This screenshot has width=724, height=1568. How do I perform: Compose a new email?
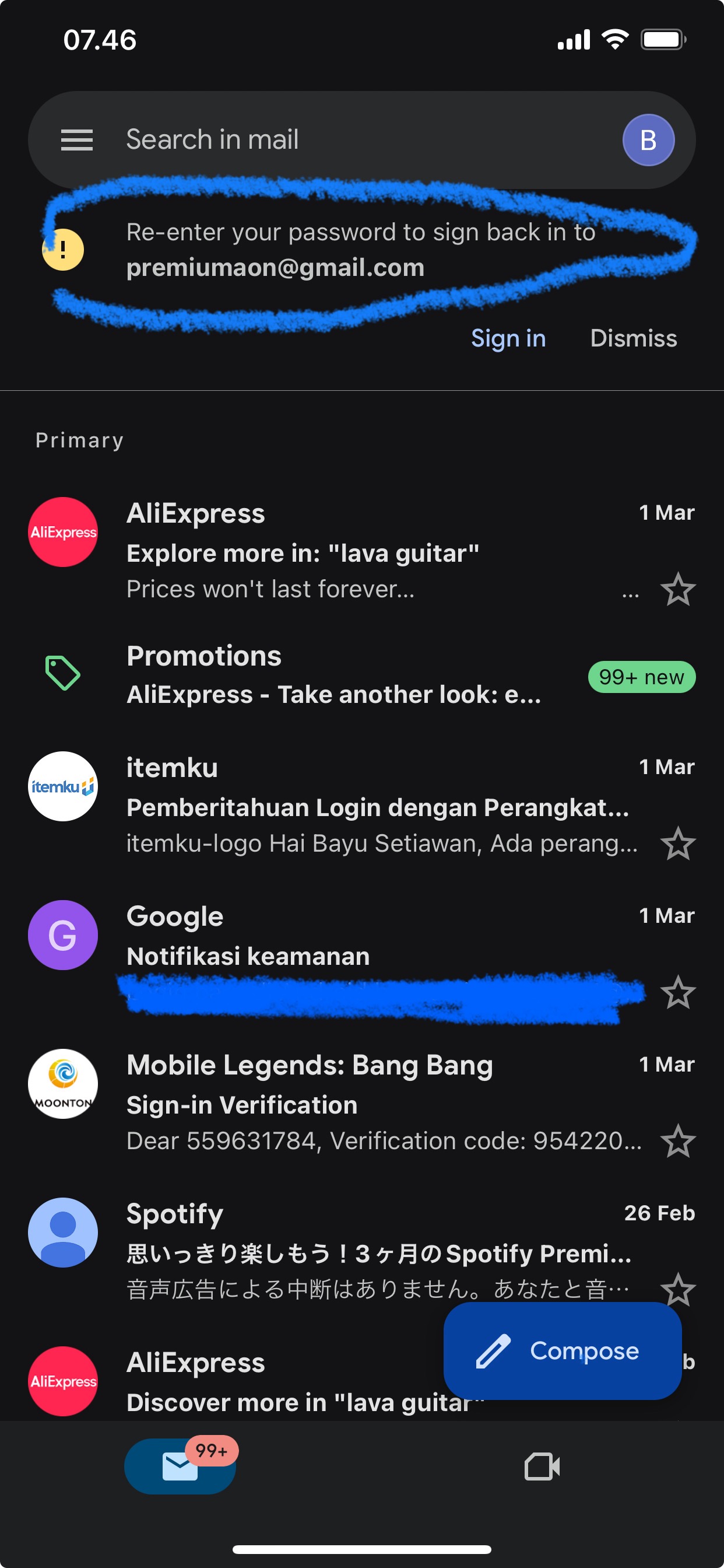[561, 1352]
